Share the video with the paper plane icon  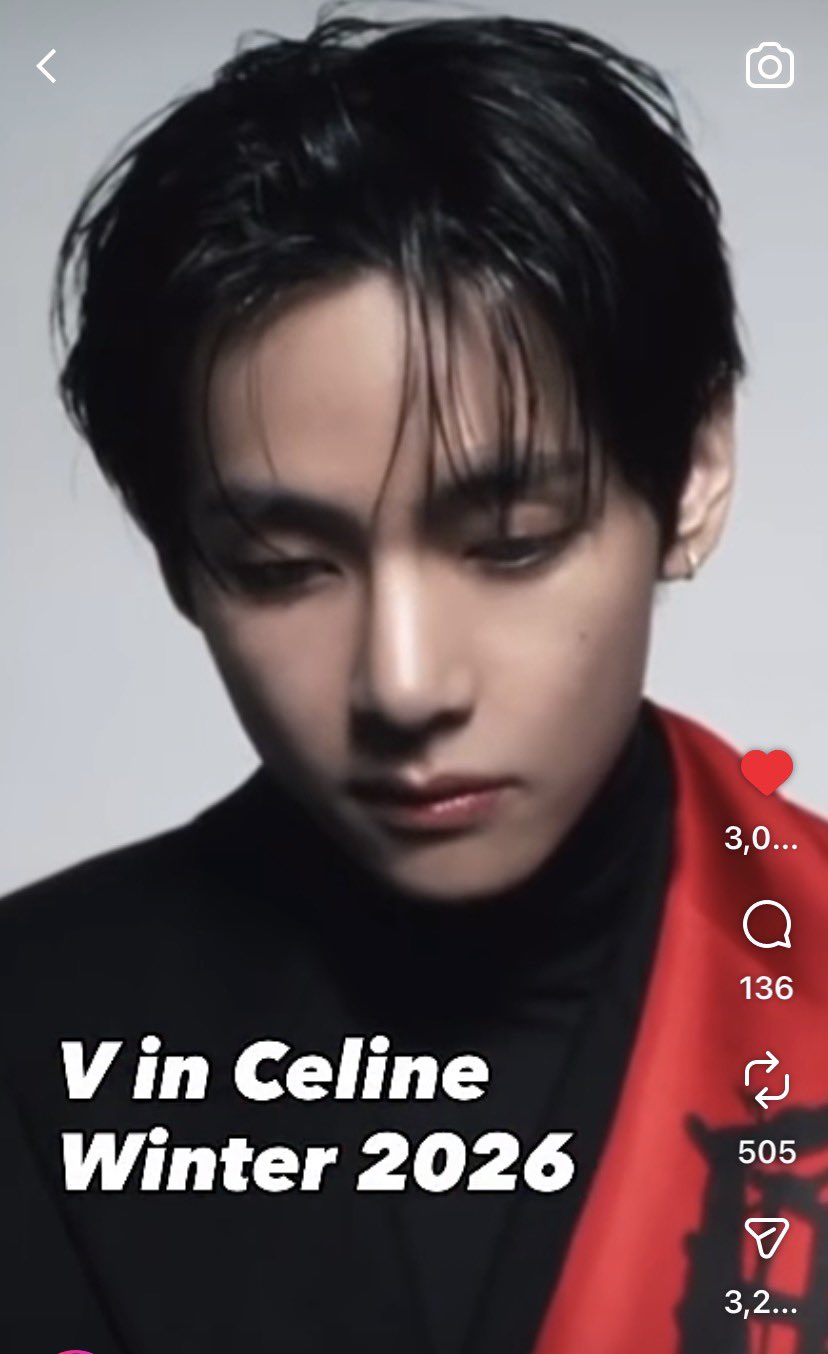click(767, 1237)
